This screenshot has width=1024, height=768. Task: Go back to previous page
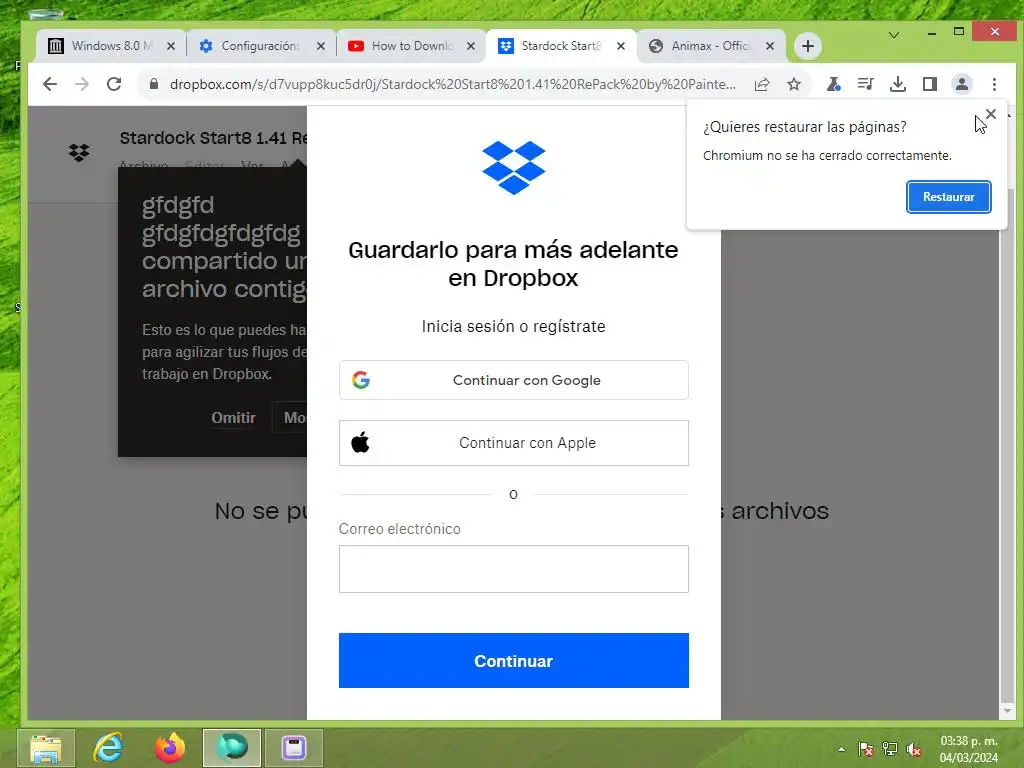(x=50, y=84)
